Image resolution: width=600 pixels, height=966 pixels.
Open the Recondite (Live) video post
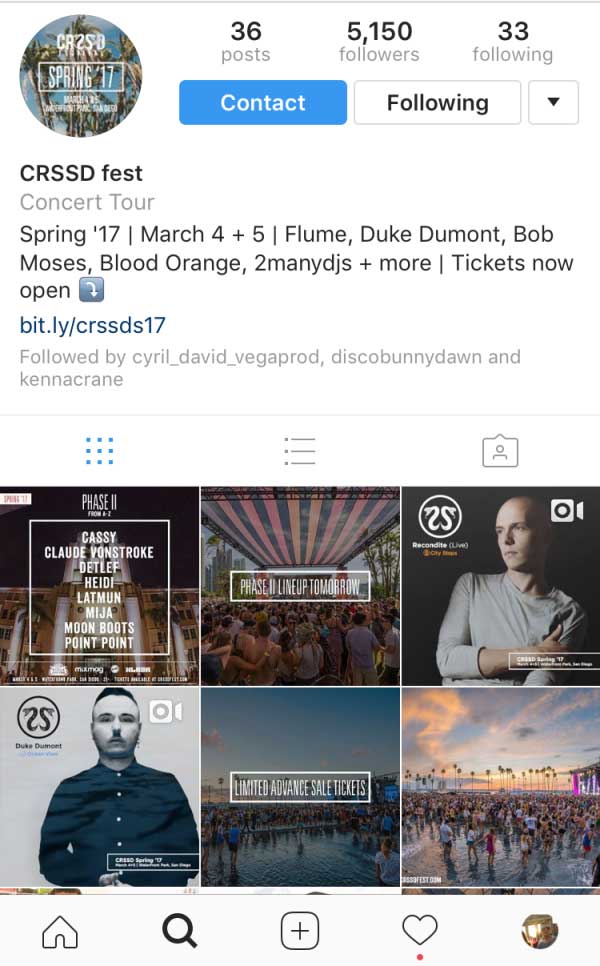click(501, 586)
